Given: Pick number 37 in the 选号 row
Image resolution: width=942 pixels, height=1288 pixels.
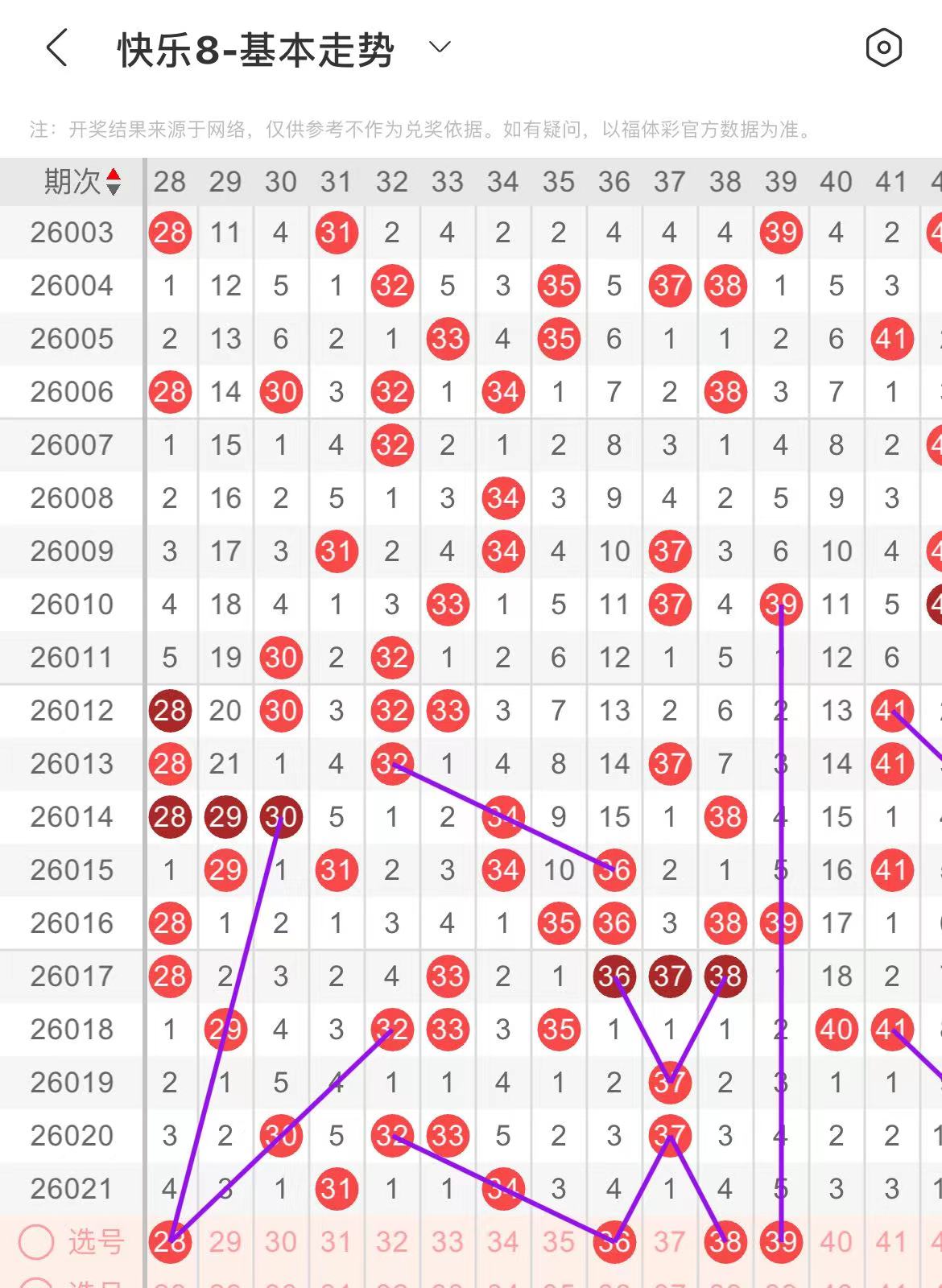Looking at the screenshot, I should pyautogui.click(x=670, y=1241).
